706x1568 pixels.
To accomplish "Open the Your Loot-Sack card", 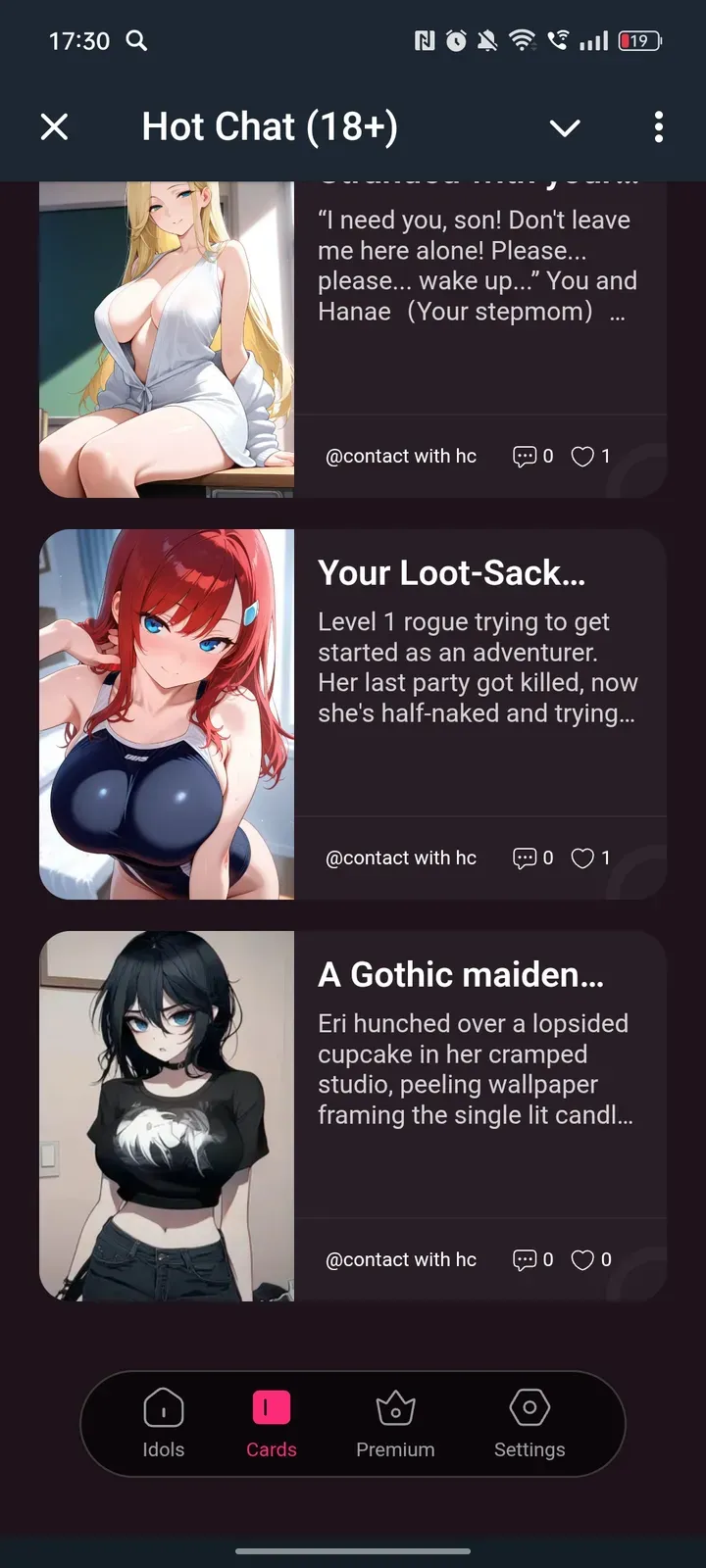I will click(451, 573).
